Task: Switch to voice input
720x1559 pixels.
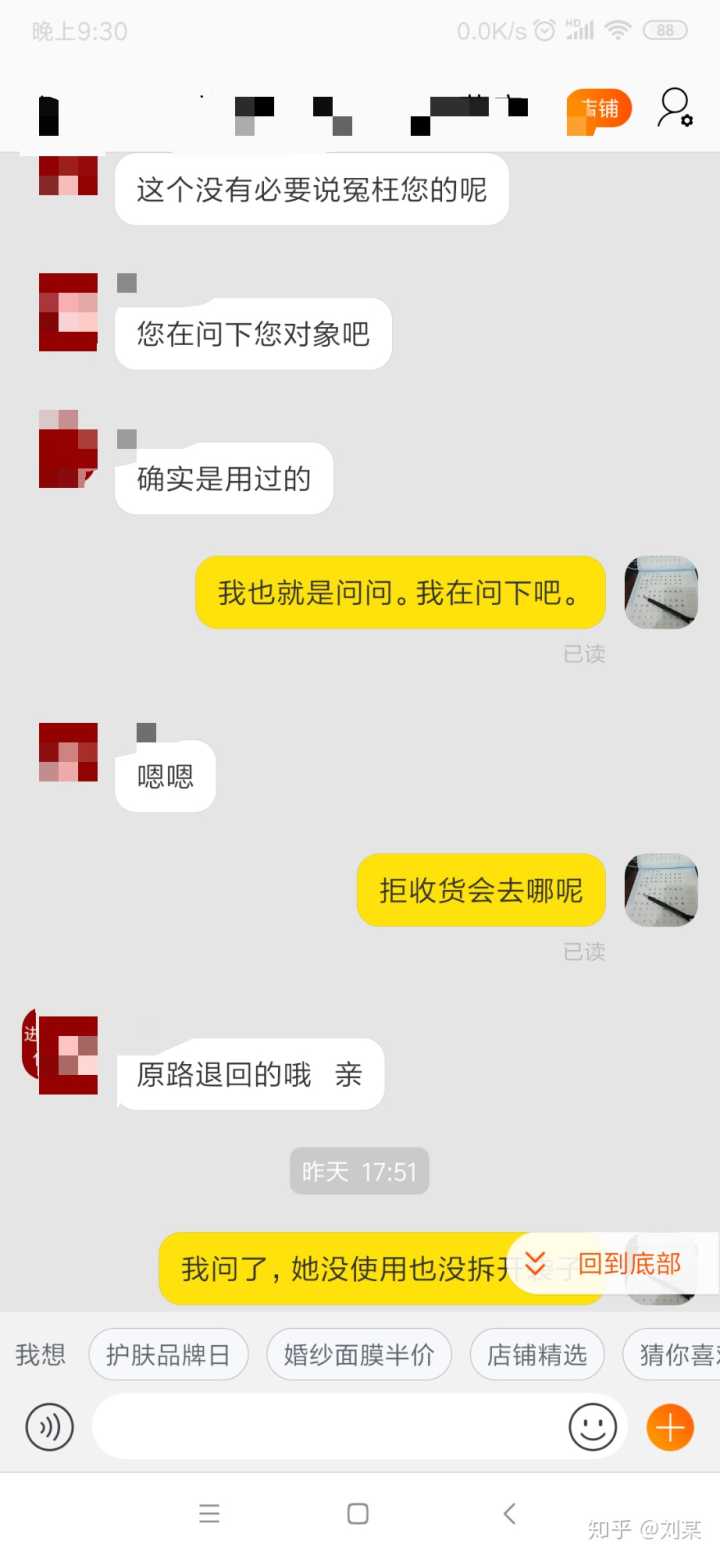Action: pos(50,1427)
